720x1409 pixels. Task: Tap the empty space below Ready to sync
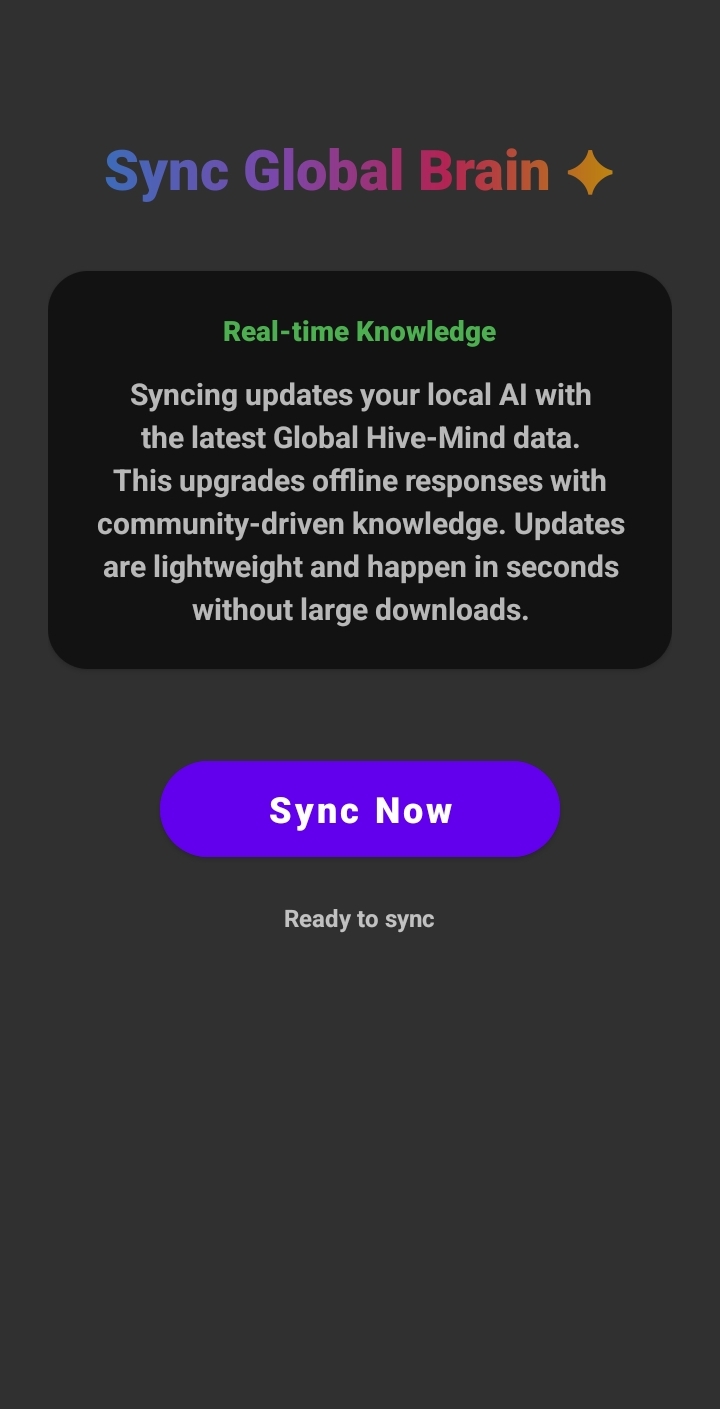point(360,1100)
